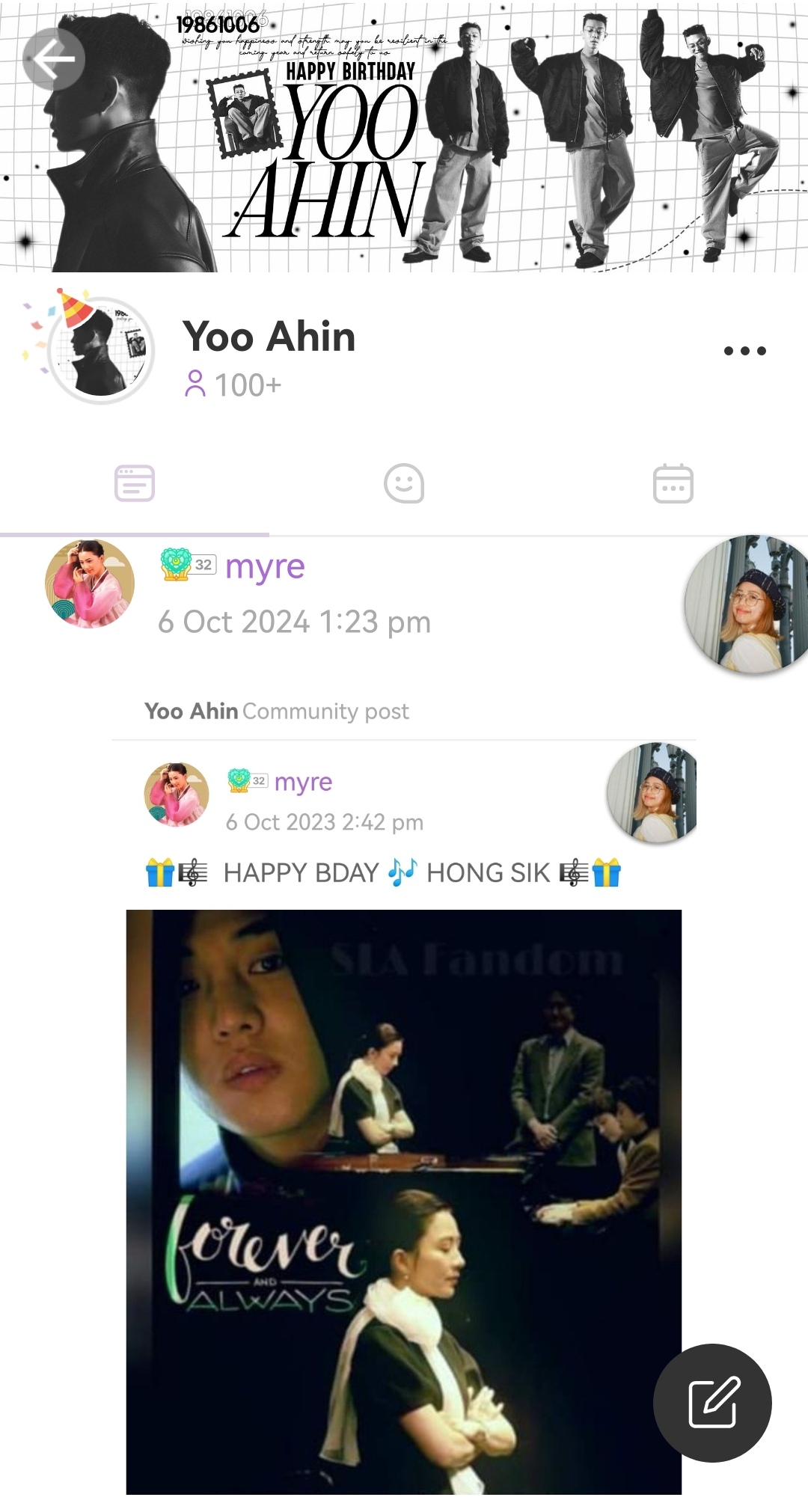Screen dimensions: 808x1512
Task: Open myre's avatar on the 2023 post
Action: [177, 795]
